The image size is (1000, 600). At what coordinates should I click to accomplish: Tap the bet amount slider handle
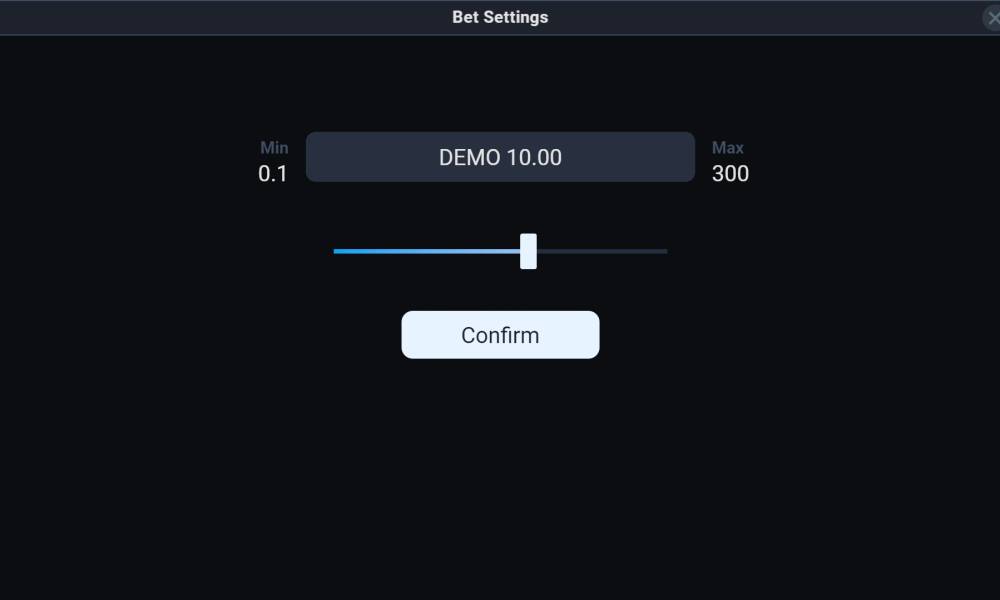pyautogui.click(x=529, y=251)
